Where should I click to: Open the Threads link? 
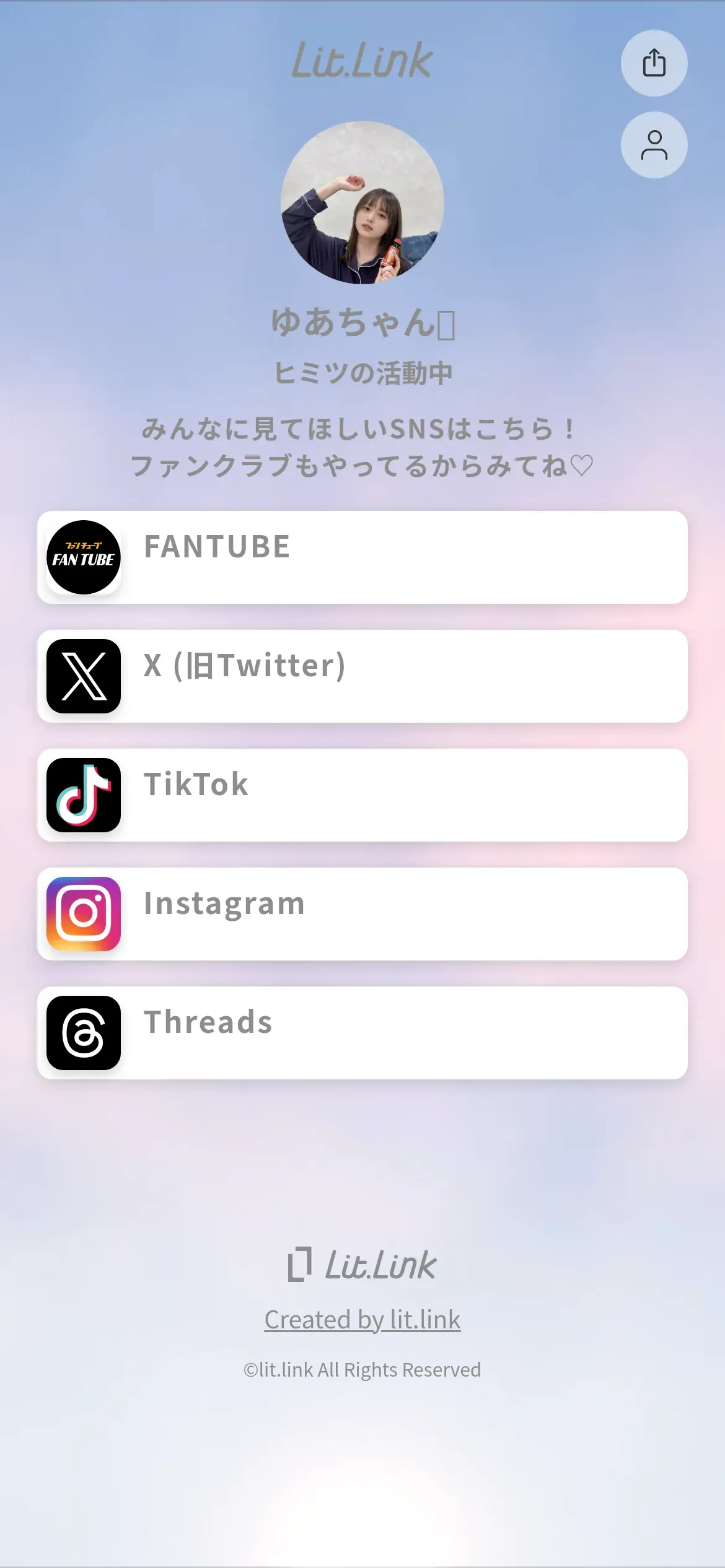point(362,1032)
